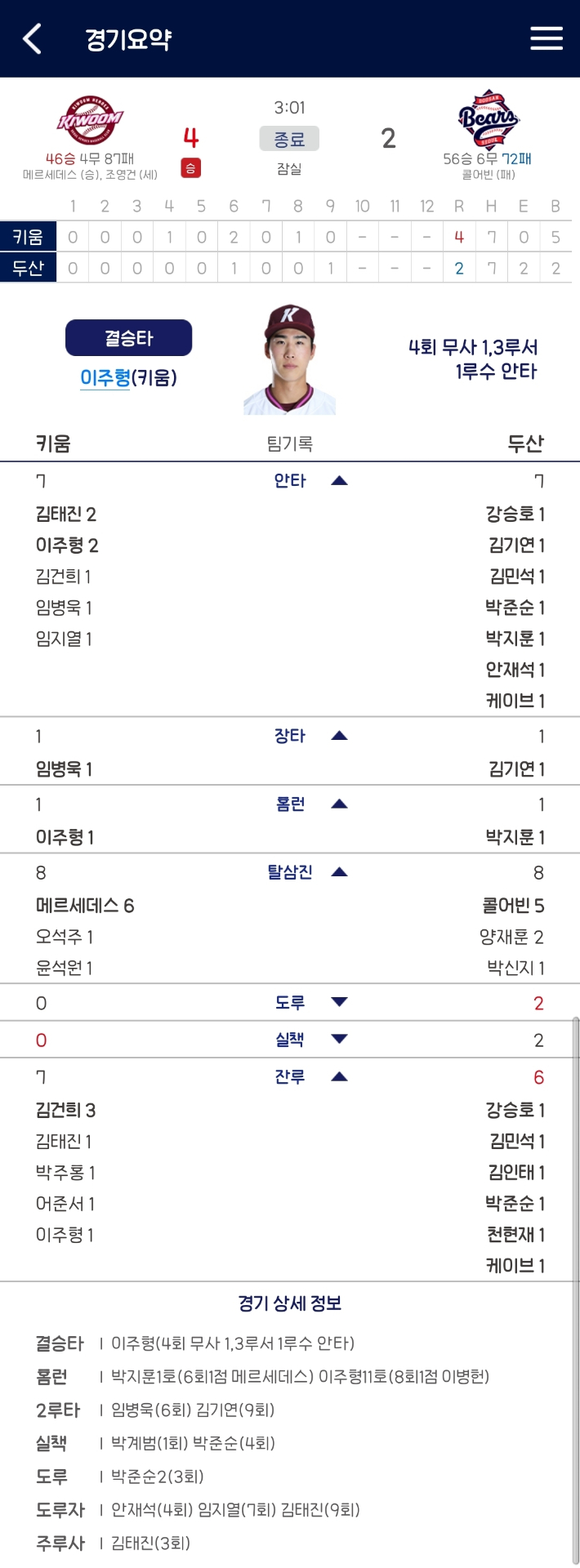Go back from the game summary
Image resolution: width=580 pixels, height=1568 pixels.
click(33, 38)
